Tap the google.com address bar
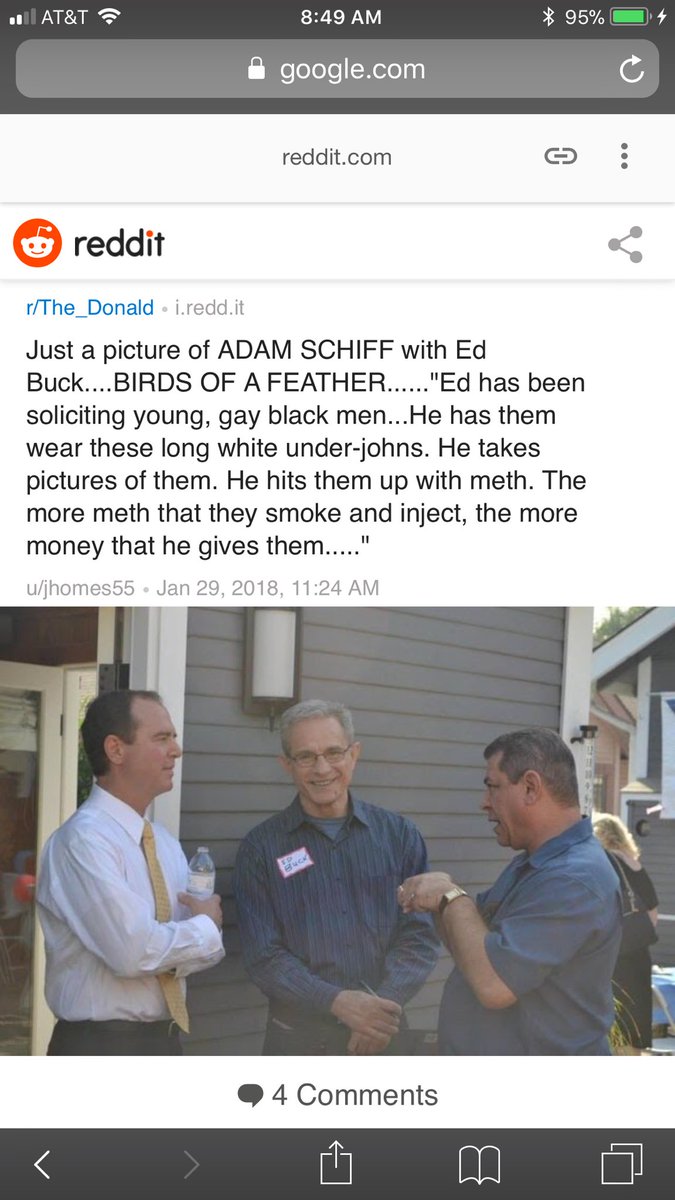675x1200 pixels. tap(336, 69)
